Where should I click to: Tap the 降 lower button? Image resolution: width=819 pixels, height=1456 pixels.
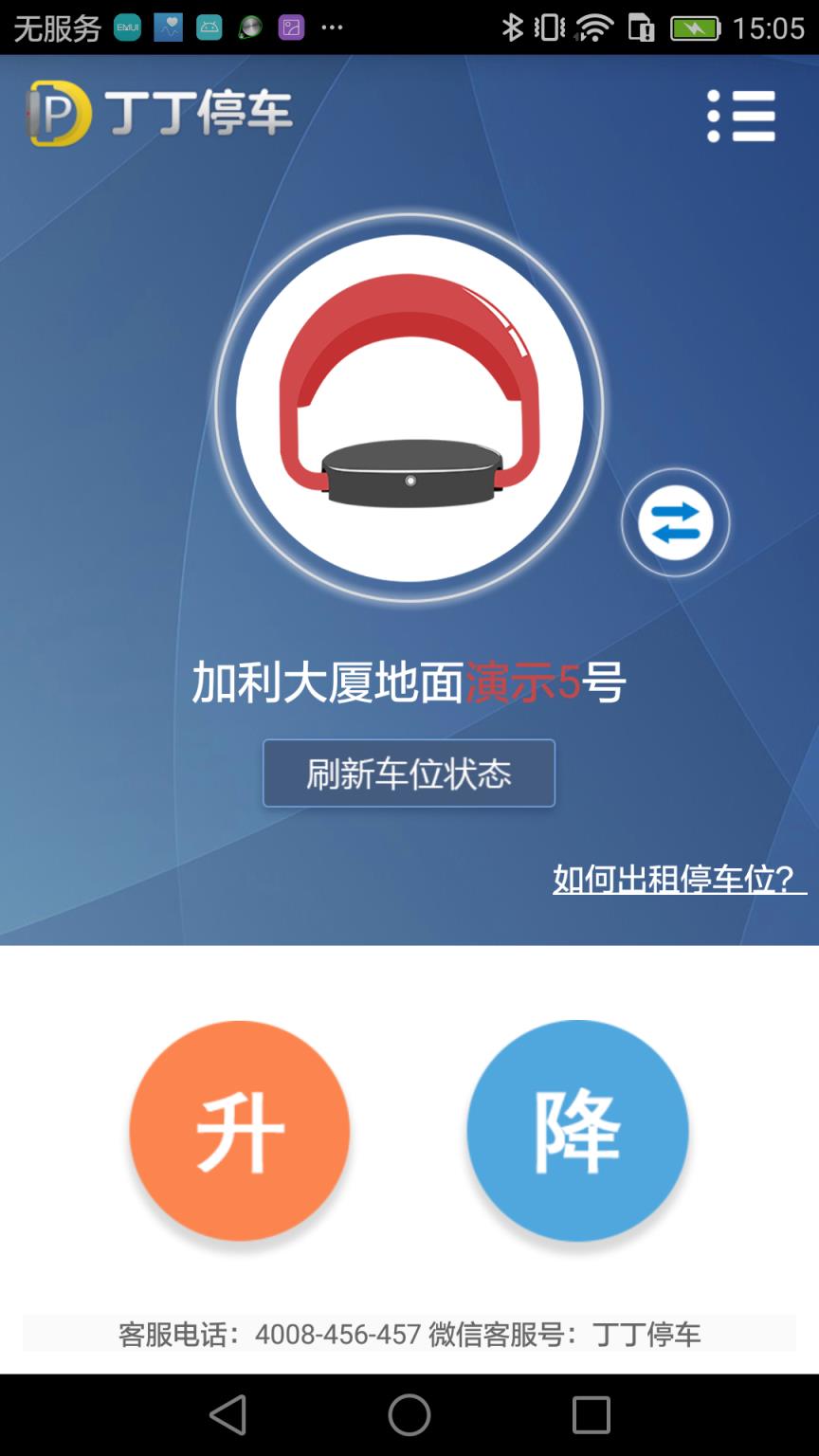(577, 1132)
